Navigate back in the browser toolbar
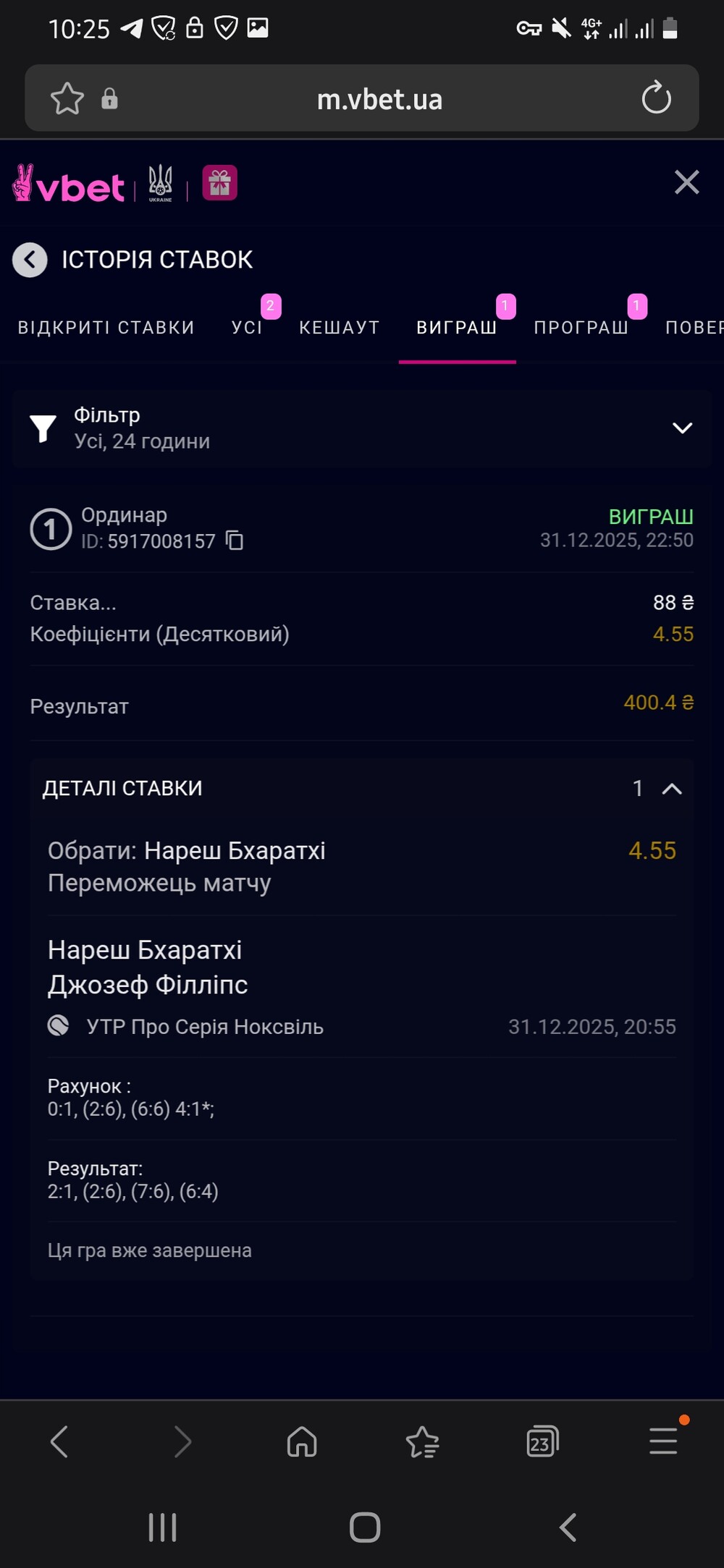This screenshot has height=1568, width=724. [x=59, y=1441]
